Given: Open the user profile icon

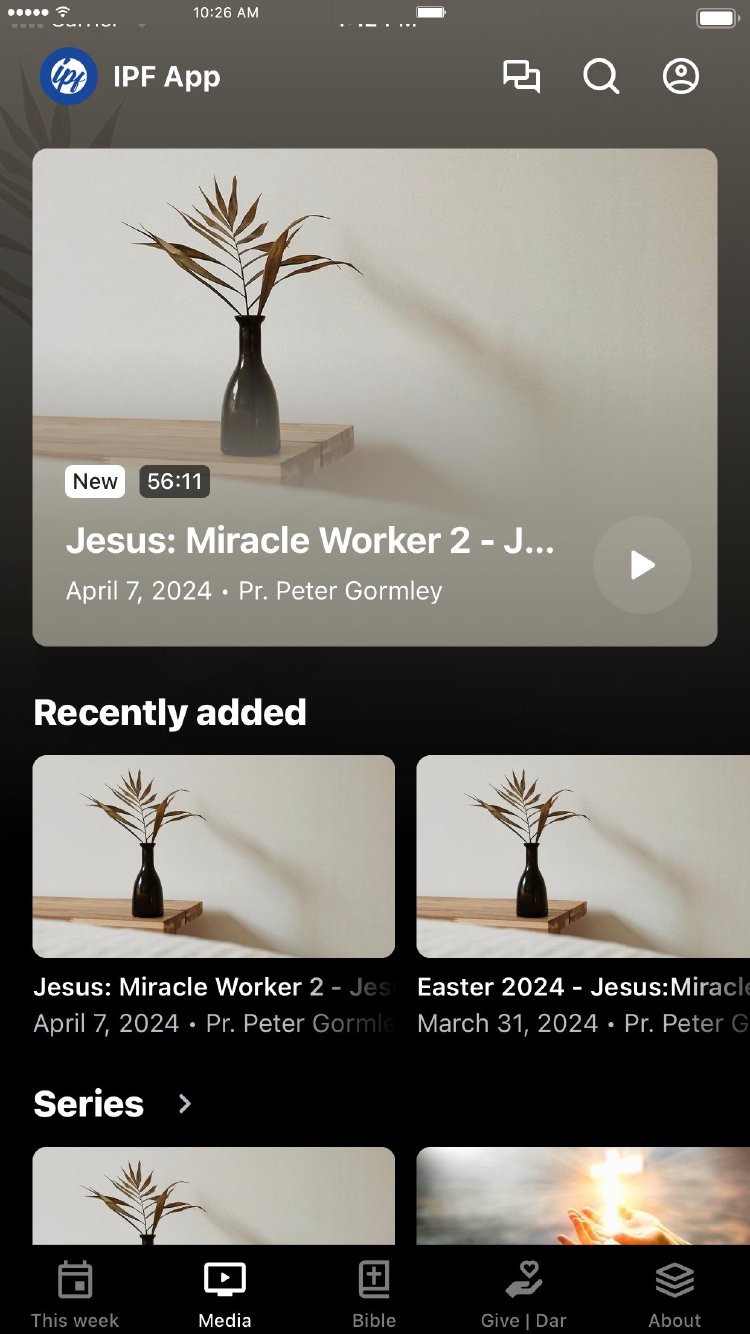Looking at the screenshot, I should 681,77.
